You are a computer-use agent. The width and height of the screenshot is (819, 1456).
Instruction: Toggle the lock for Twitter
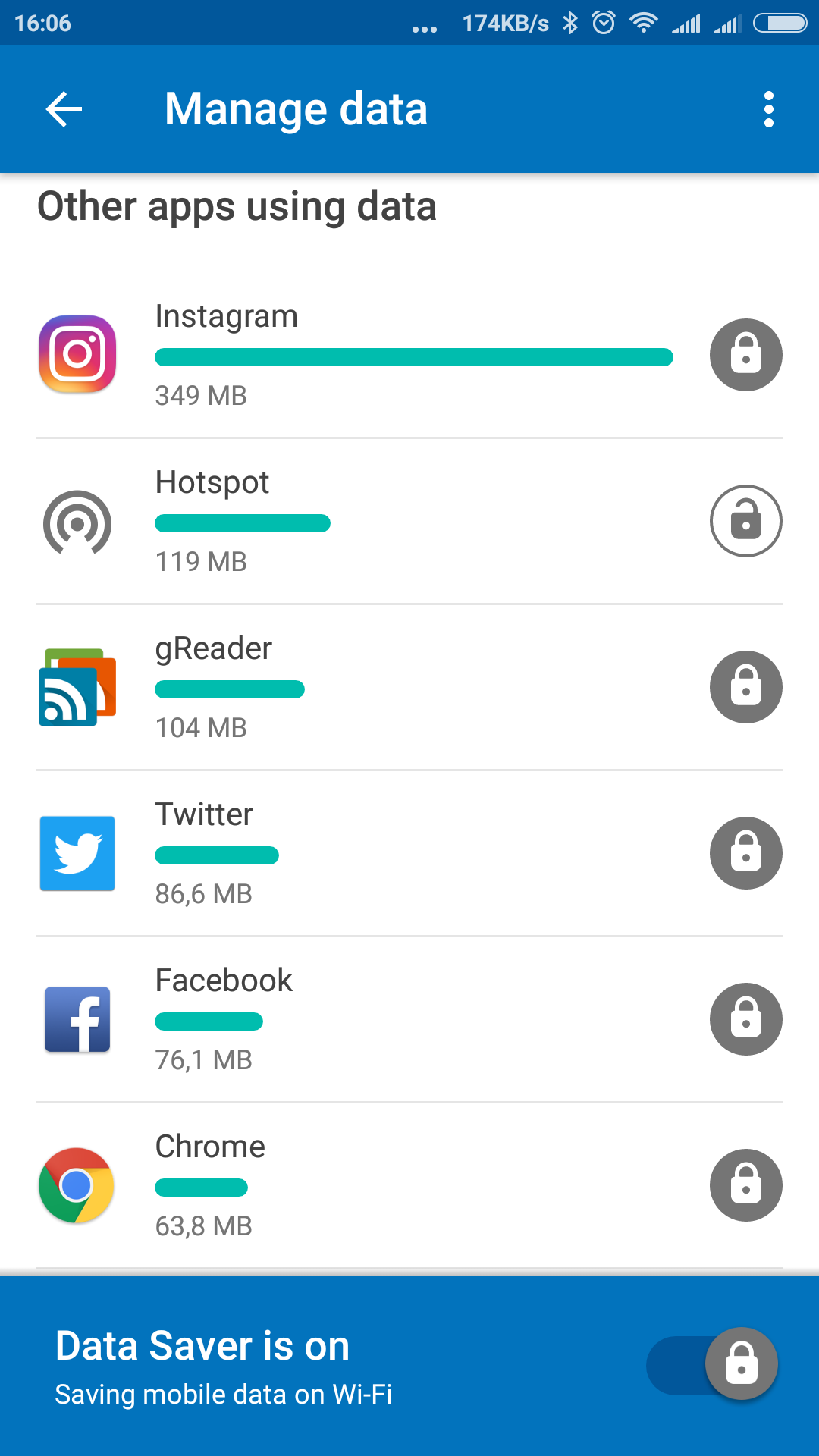(746, 853)
